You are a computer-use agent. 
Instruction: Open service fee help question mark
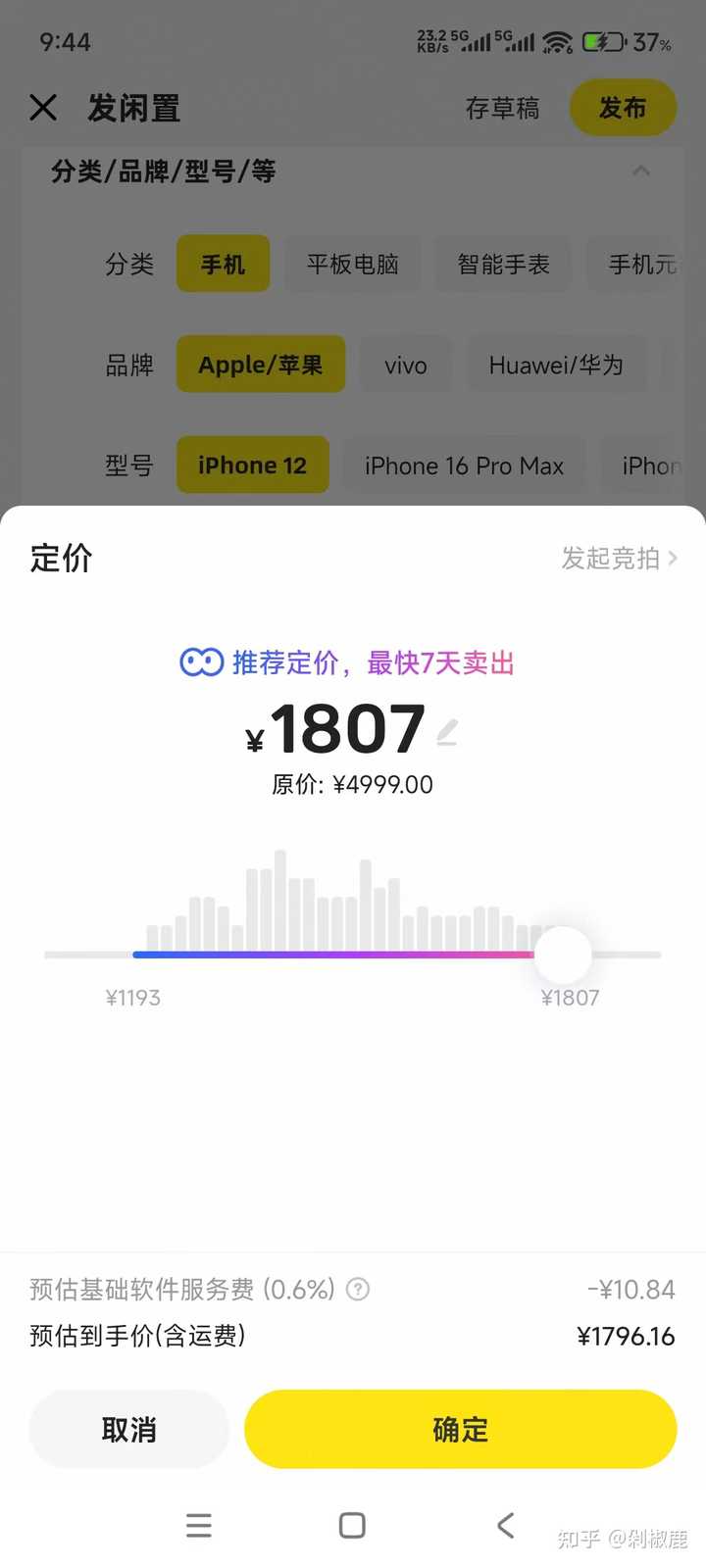pos(359,1289)
